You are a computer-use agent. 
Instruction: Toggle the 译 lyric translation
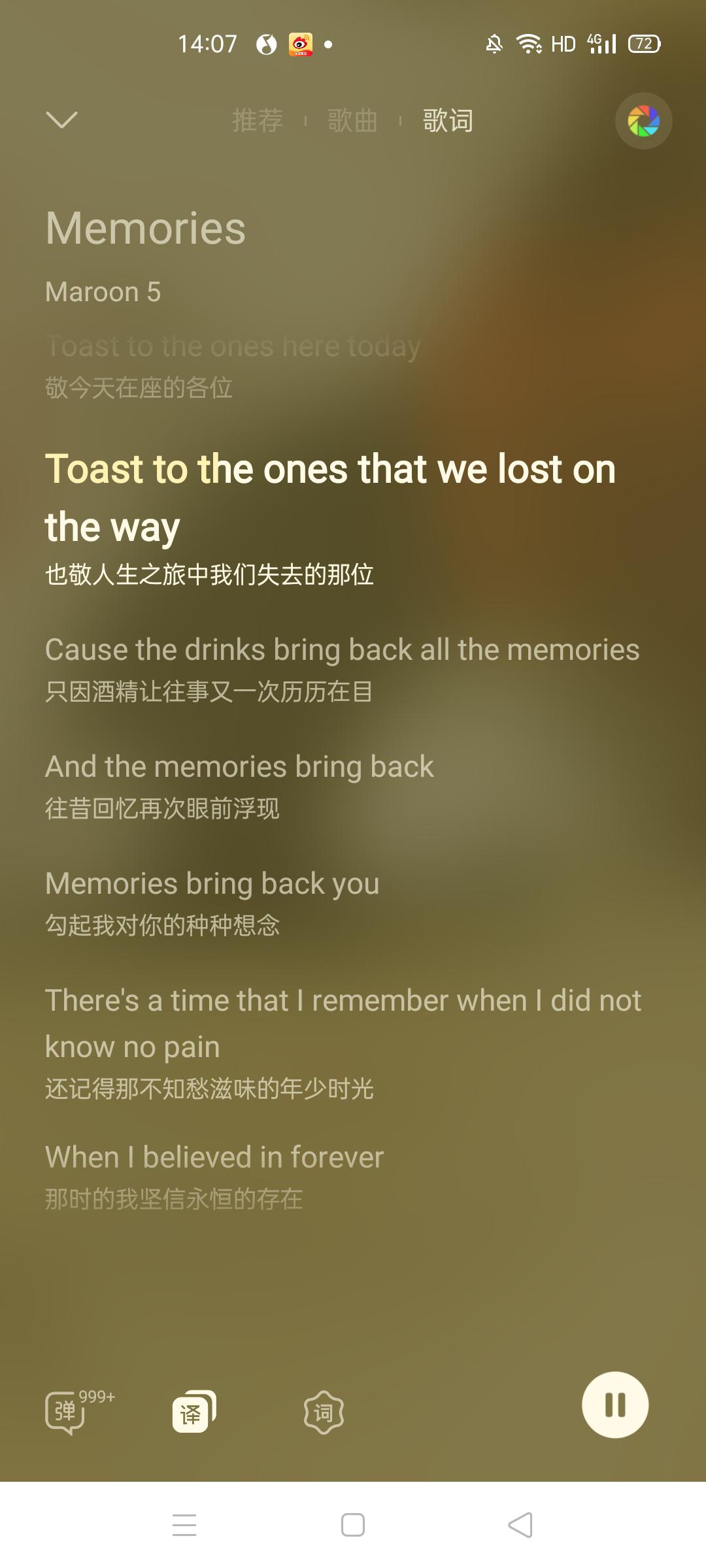coord(193,1413)
